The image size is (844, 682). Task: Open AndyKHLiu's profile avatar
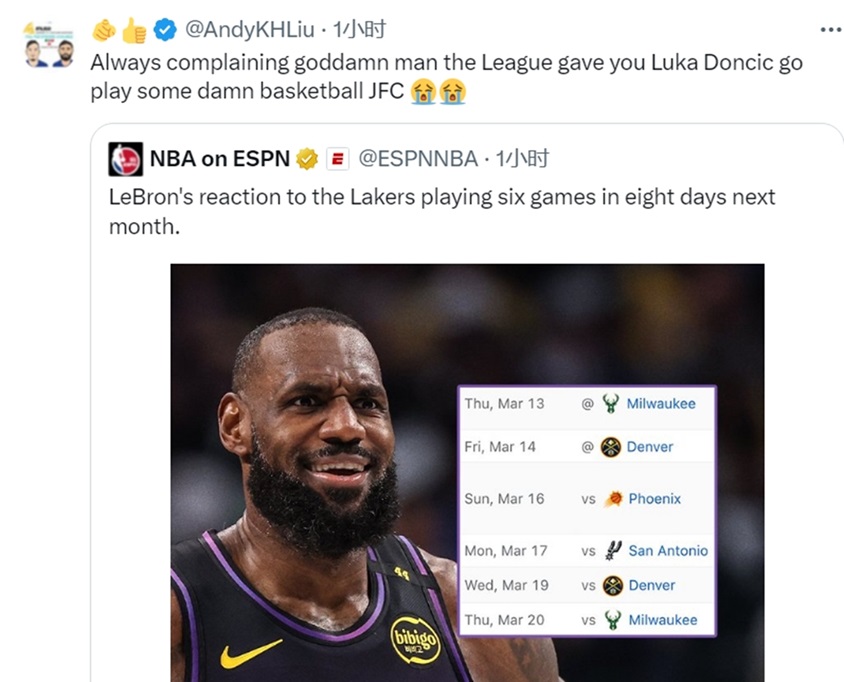coord(49,45)
